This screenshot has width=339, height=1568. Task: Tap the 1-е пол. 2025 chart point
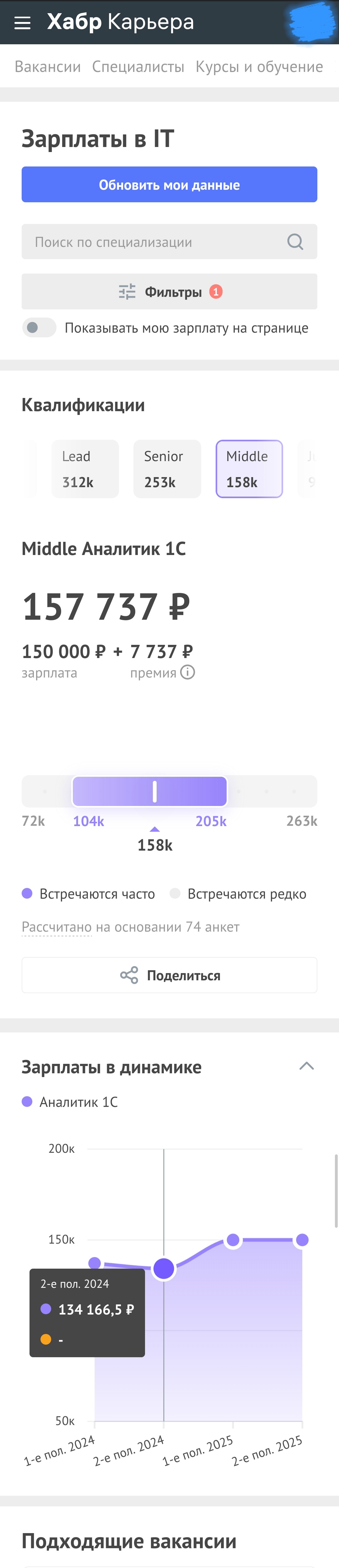233,1240
